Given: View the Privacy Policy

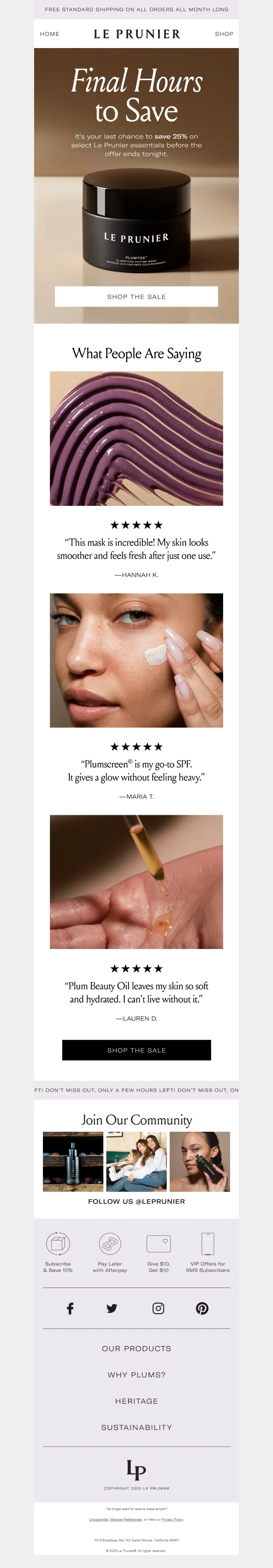Looking at the screenshot, I should tap(172, 1519).
